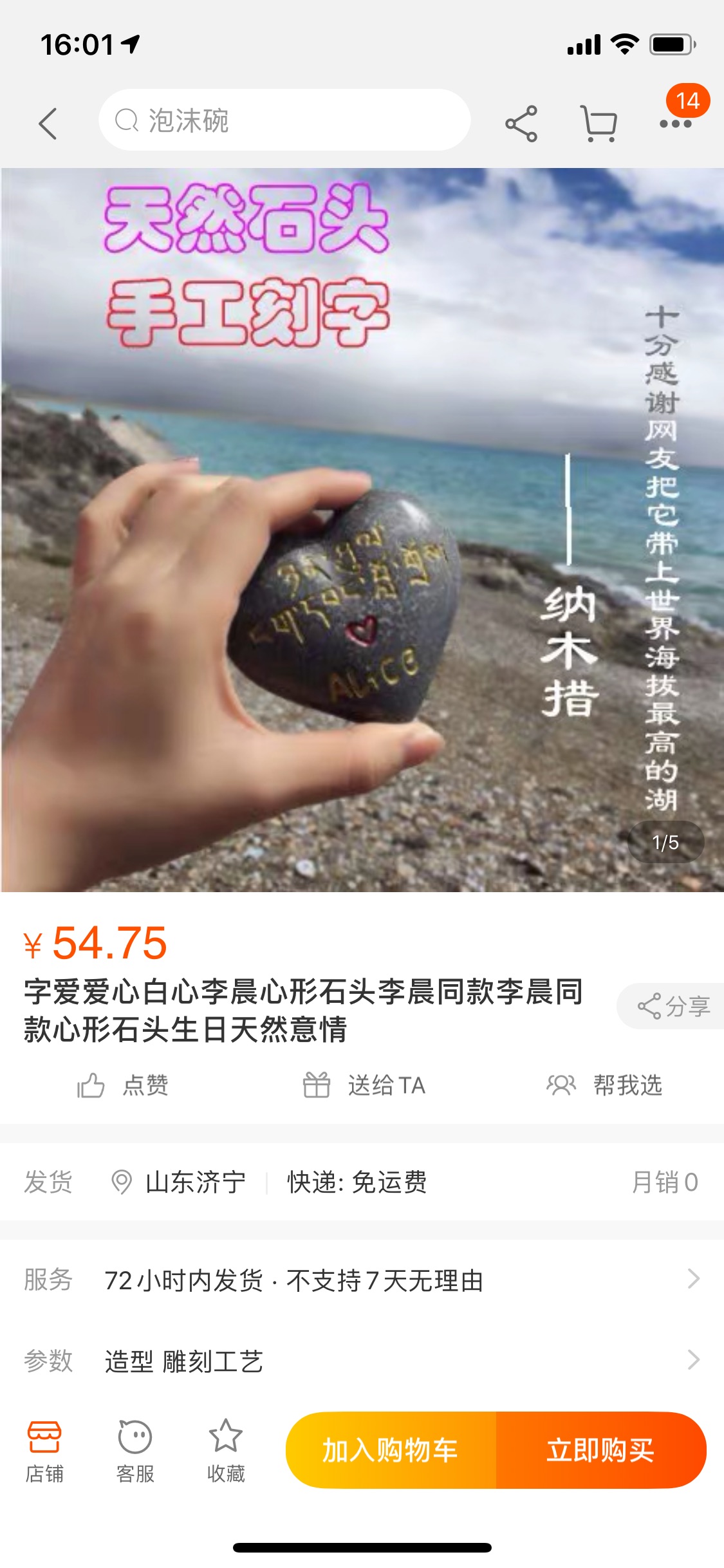Screen dimensions: 724x1568
Task: Open the shopping cart icon
Action: (599, 124)
